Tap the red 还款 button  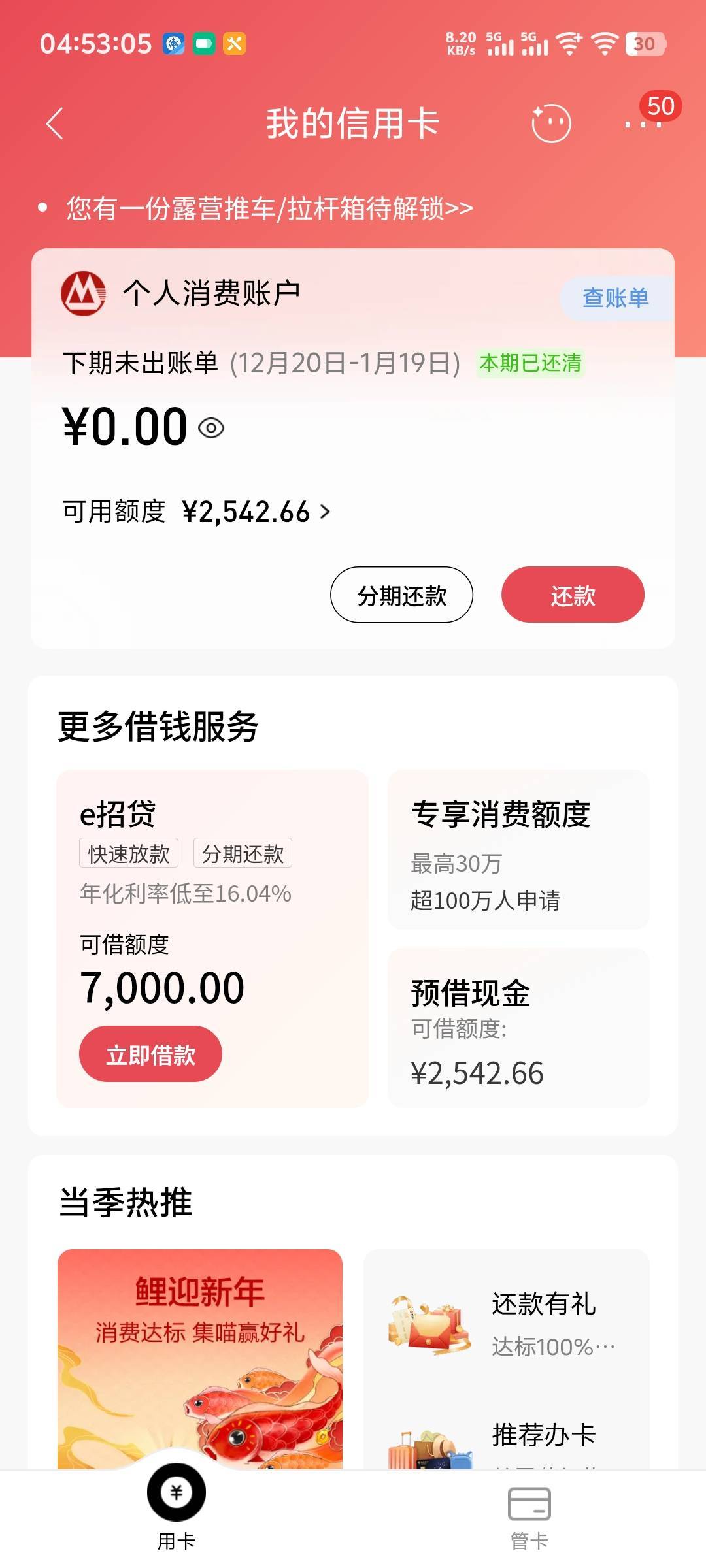(573, 595)
